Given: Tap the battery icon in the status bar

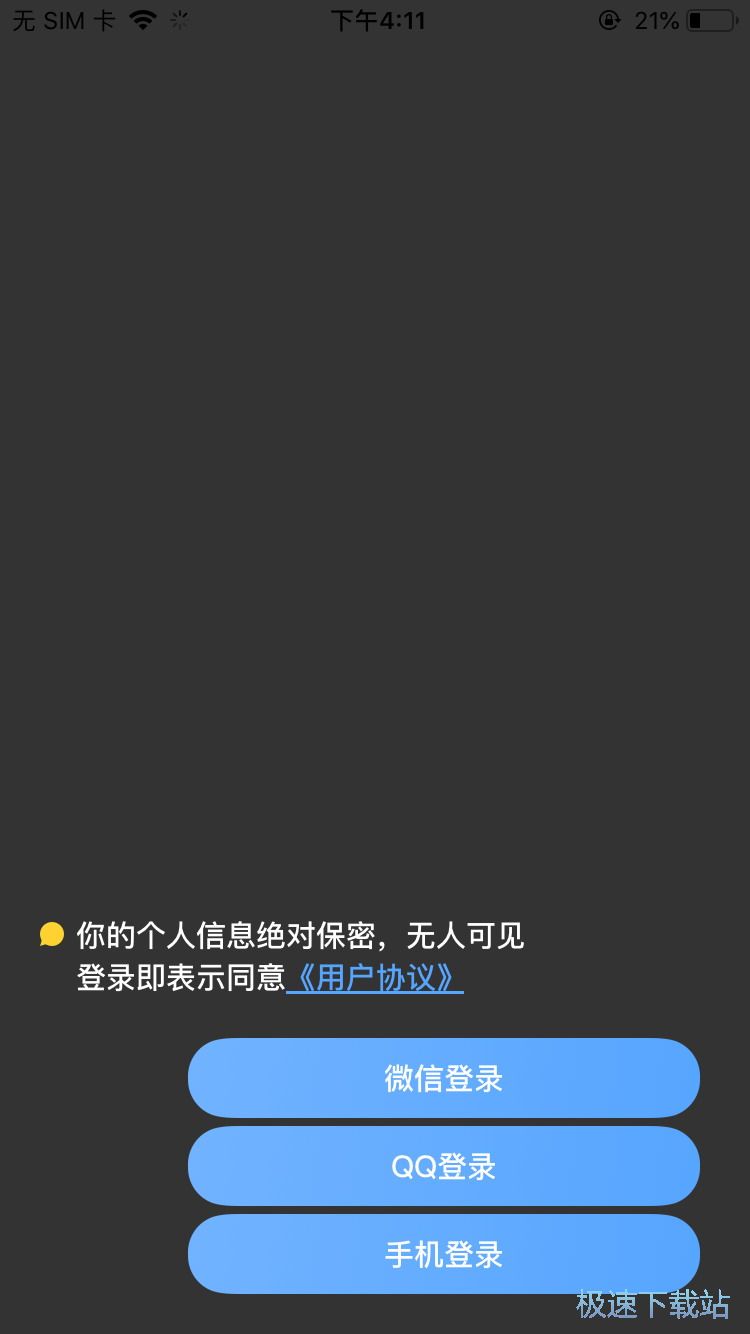Looking at the screenshot, I should point(711,19).
